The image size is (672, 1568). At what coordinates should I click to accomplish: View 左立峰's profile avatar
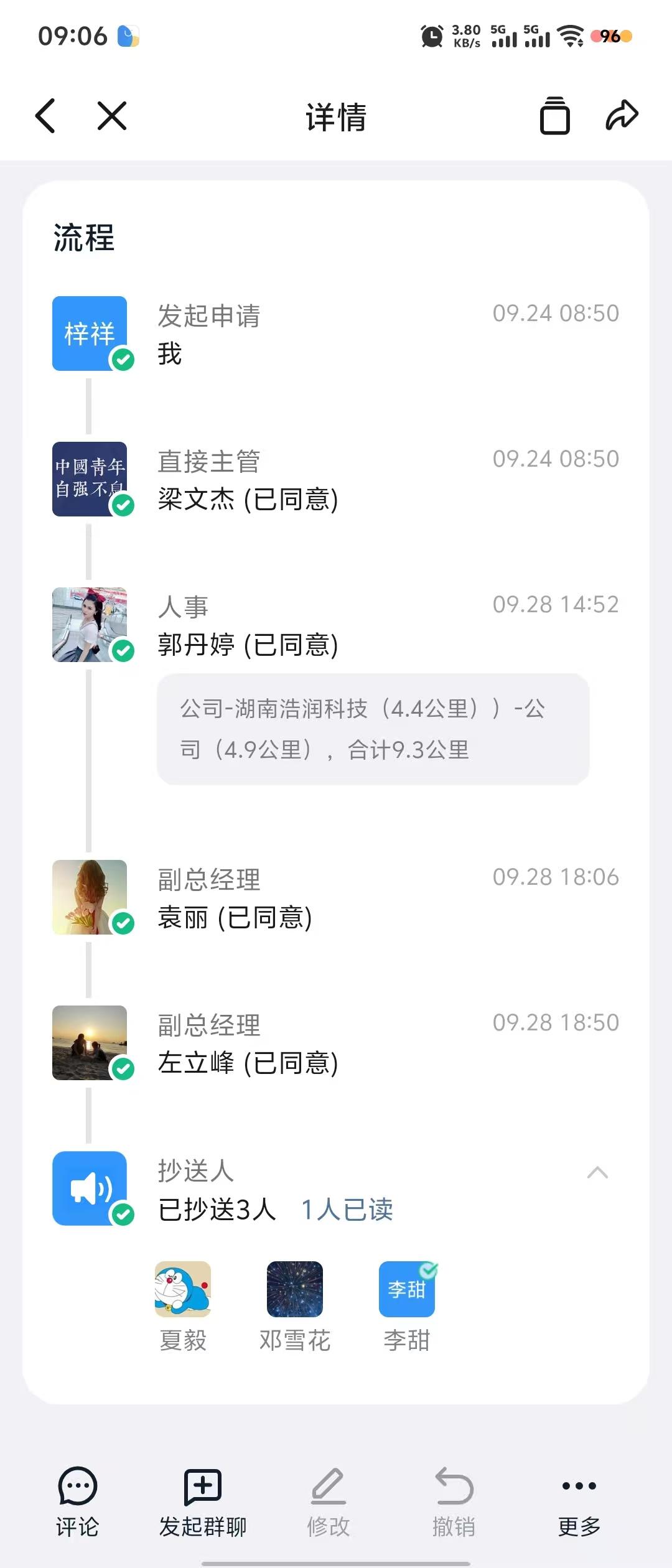pyautogui.click(x=90, y=1043)
